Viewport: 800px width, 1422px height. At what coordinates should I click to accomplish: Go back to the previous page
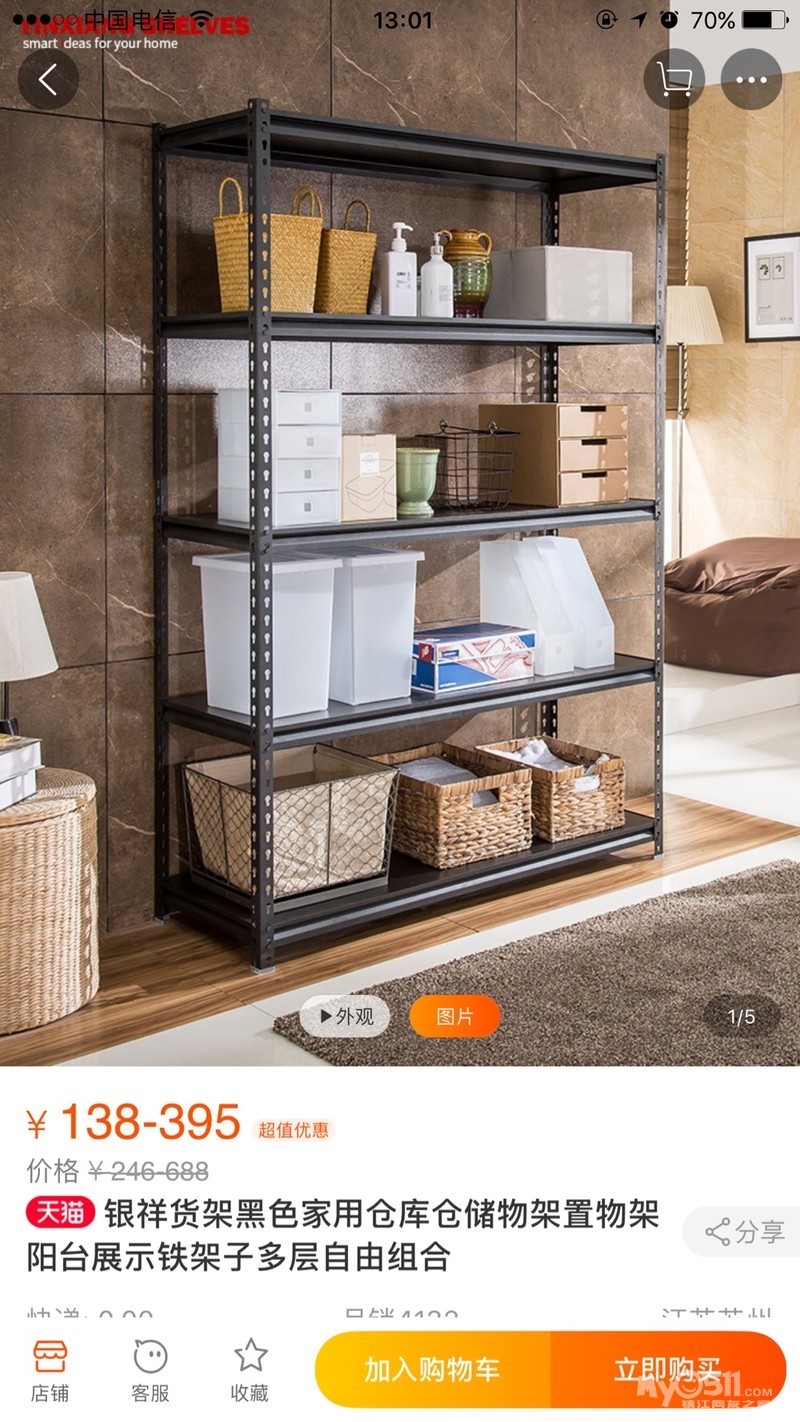(47, 80)
